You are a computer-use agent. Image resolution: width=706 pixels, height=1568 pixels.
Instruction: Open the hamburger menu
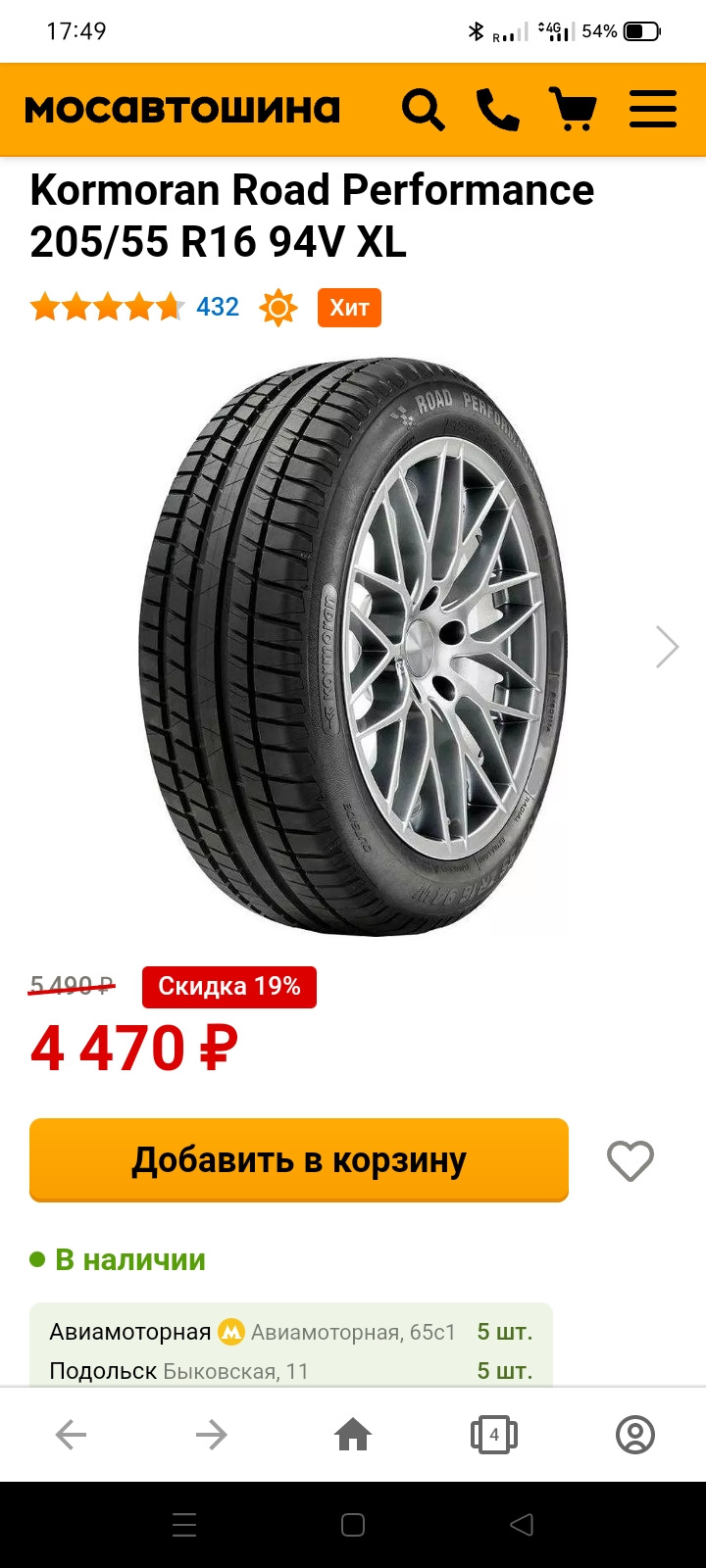click(x=653, y=110)
